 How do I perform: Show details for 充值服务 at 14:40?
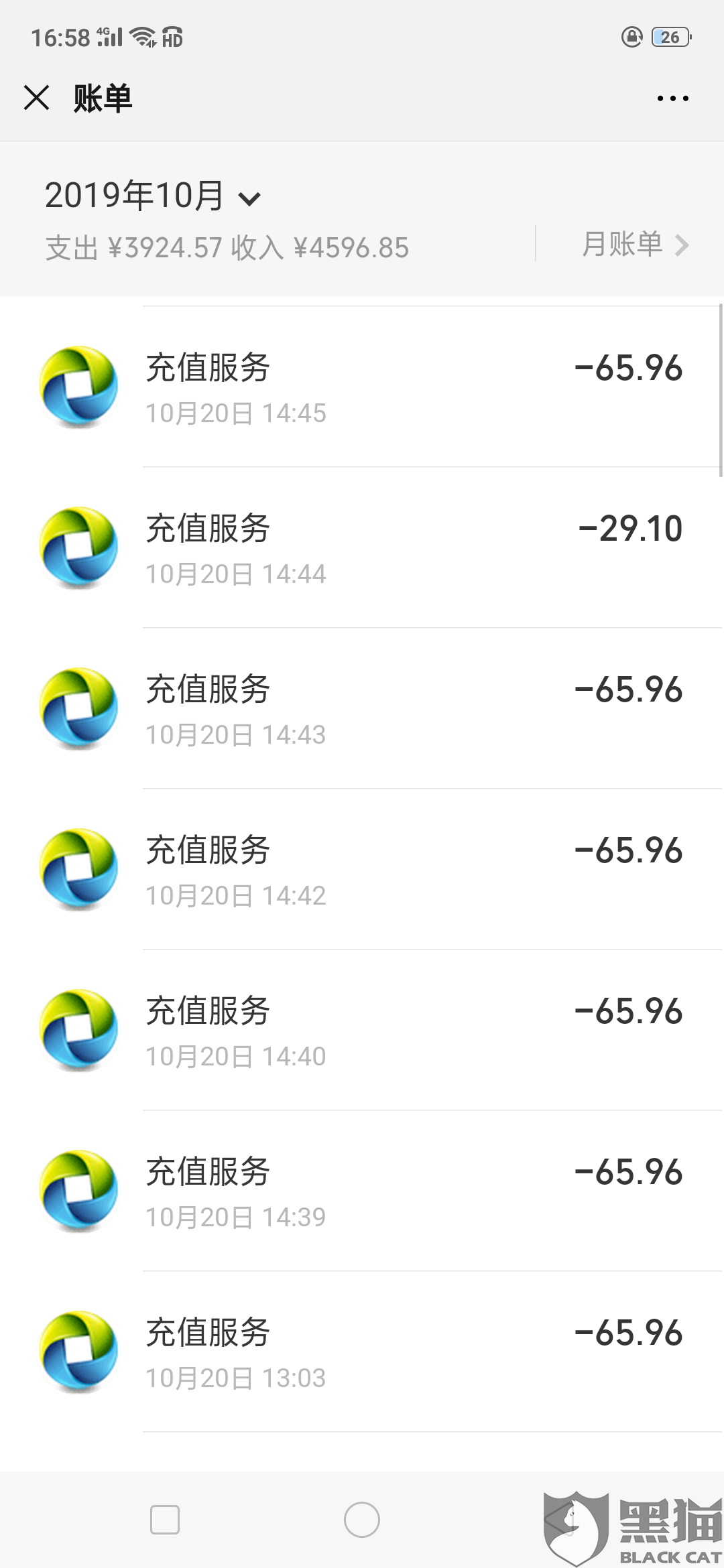[x=362, y=1031]
